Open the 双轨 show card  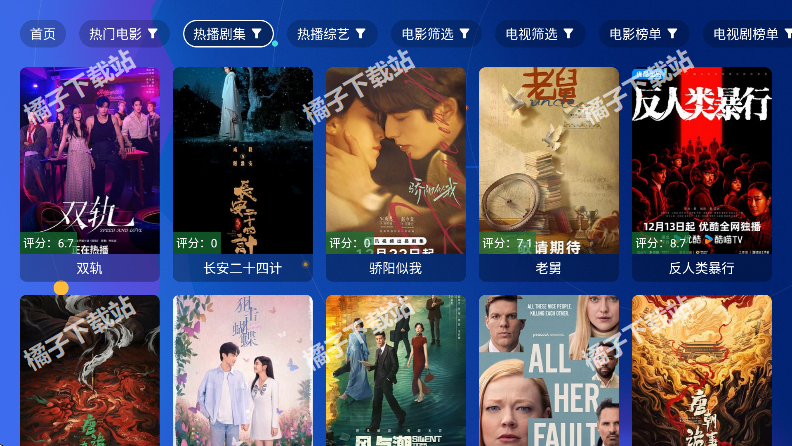(x=89, y=172)
